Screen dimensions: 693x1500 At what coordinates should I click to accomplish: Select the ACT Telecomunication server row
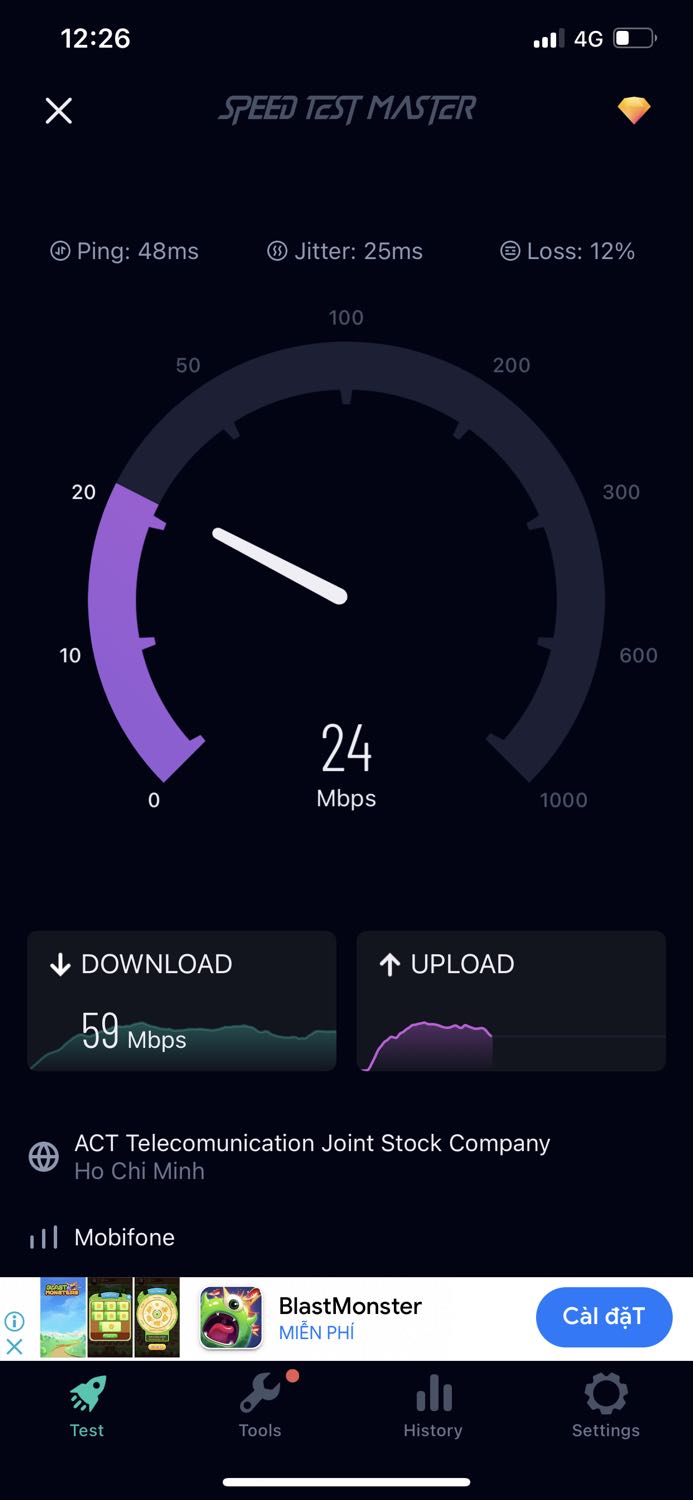[312, 1156]
